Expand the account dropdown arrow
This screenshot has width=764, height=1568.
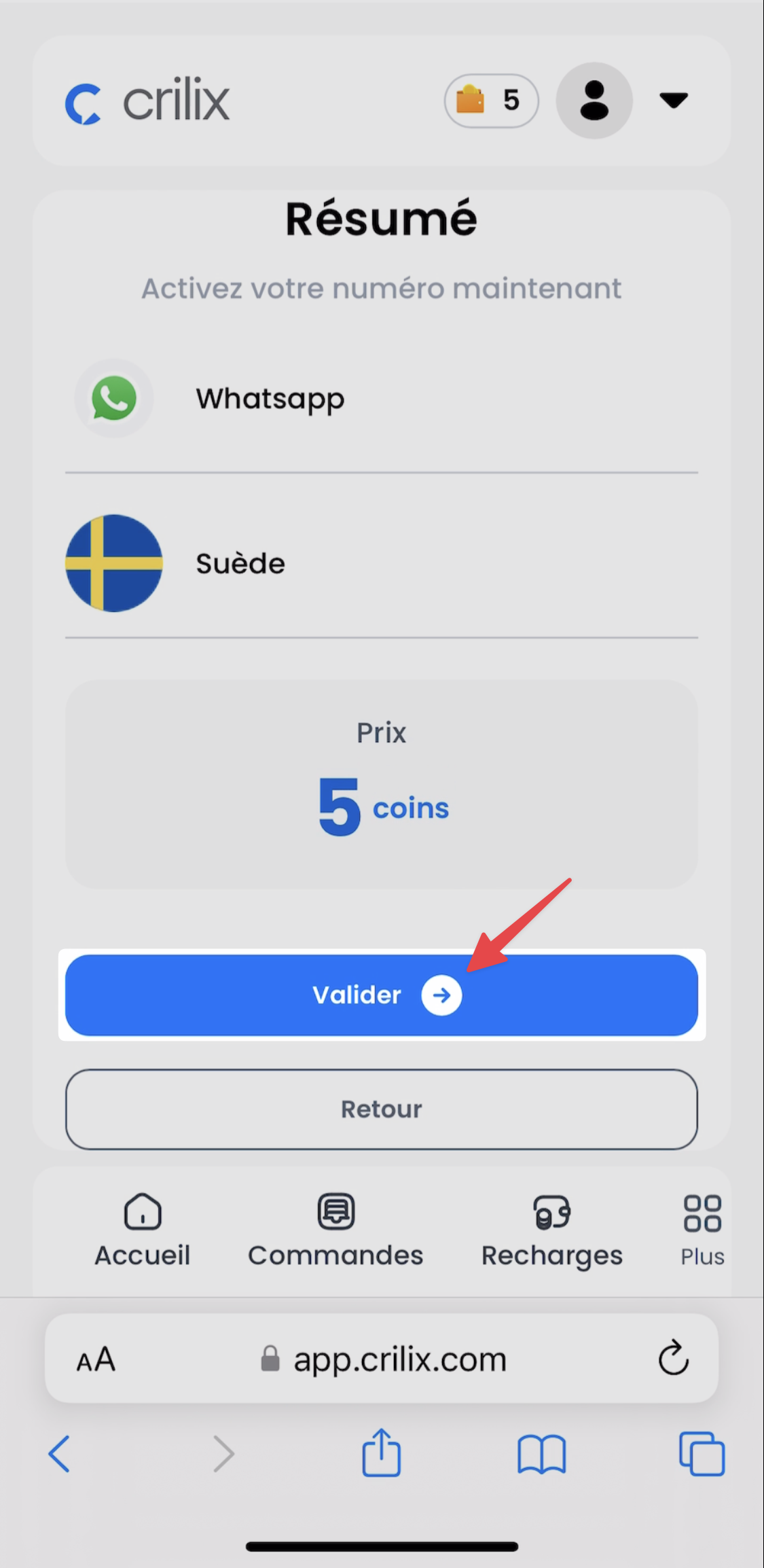tap(674, 101)
